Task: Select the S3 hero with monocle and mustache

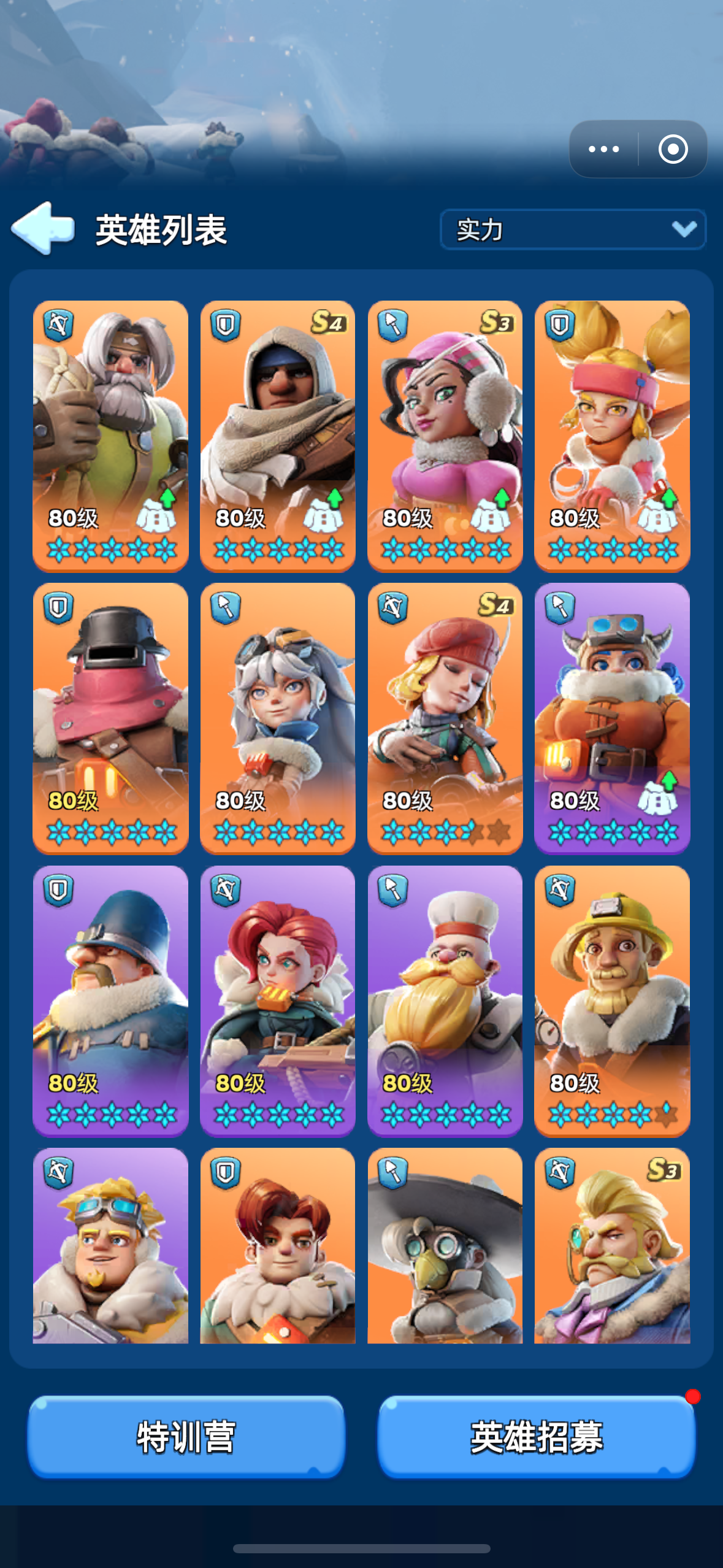Action: pyautogui.click(x=612, y=1245)
